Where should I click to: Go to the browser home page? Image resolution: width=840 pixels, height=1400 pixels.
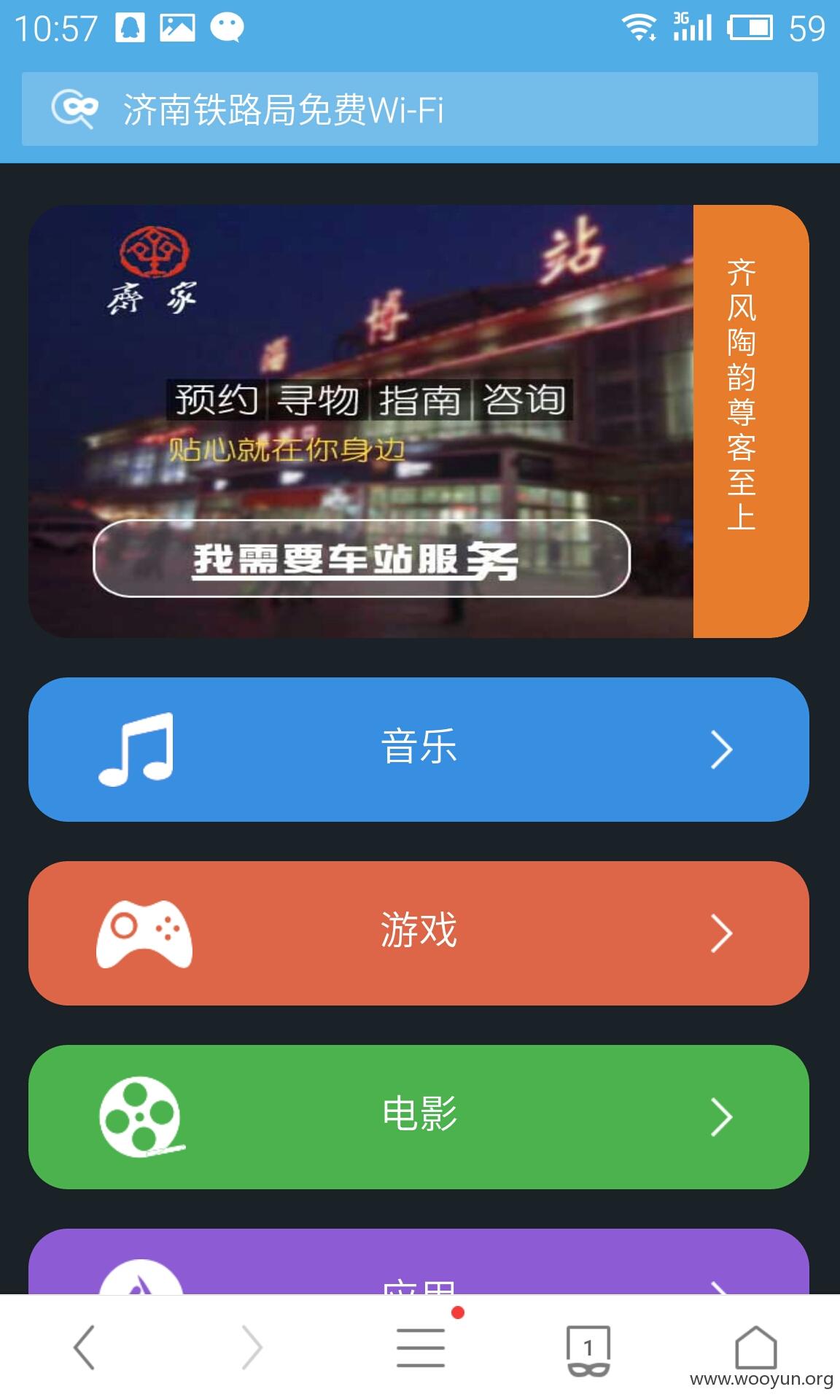click(756, 1347)
